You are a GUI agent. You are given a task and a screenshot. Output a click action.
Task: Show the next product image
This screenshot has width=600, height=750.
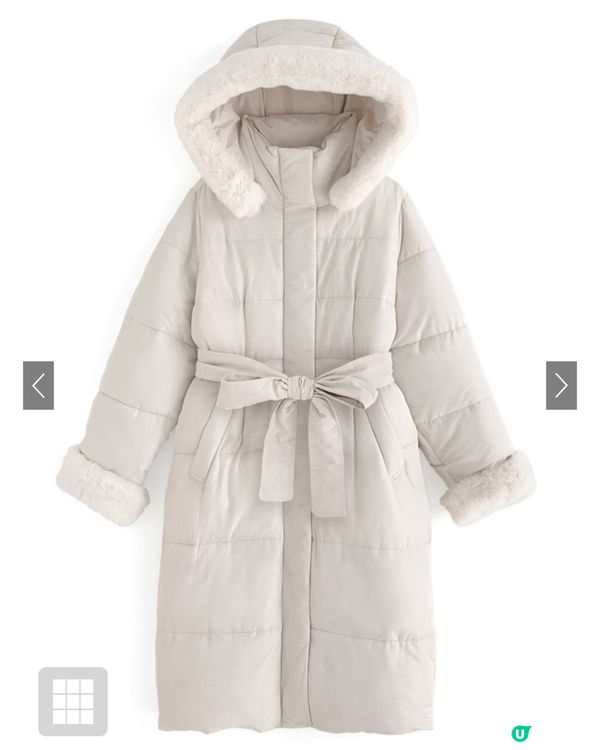click(561, 385)
